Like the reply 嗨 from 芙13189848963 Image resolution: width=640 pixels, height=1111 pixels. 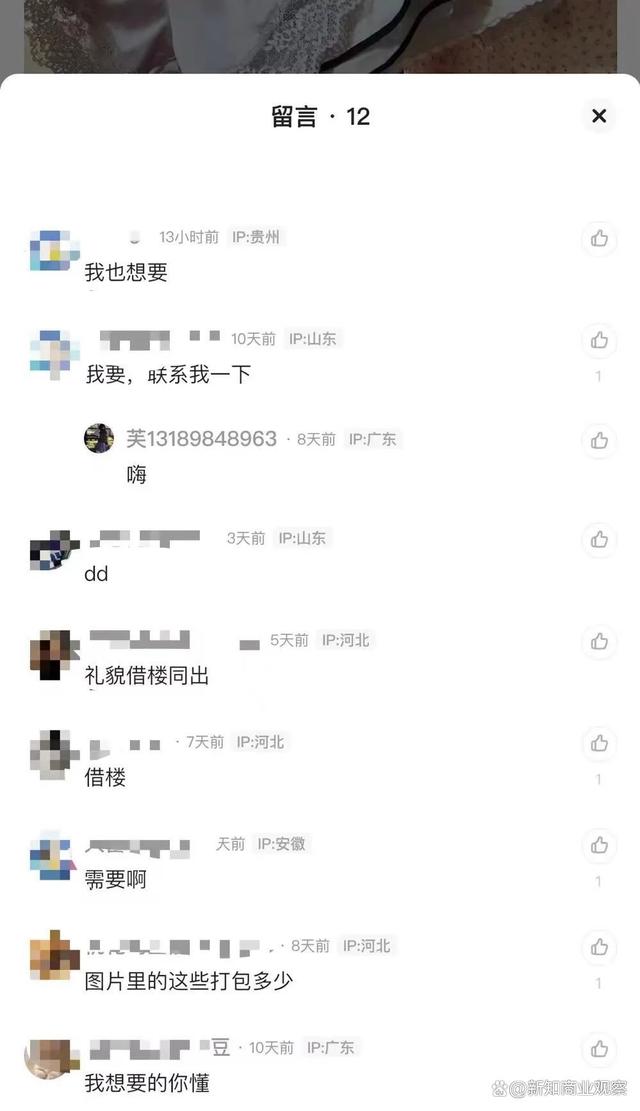pos(599,440)
